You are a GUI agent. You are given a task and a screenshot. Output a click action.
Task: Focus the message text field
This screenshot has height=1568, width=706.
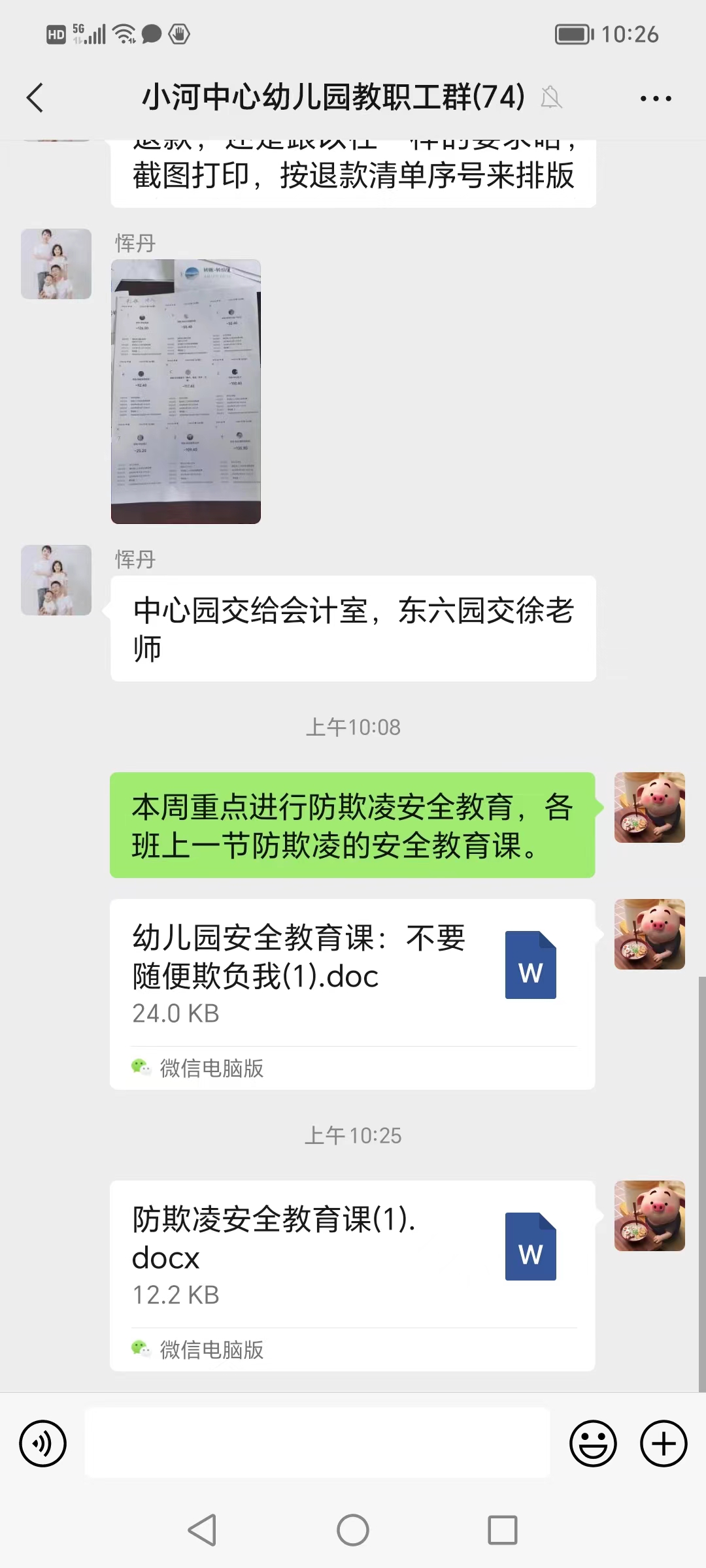tap(318, 1443)
